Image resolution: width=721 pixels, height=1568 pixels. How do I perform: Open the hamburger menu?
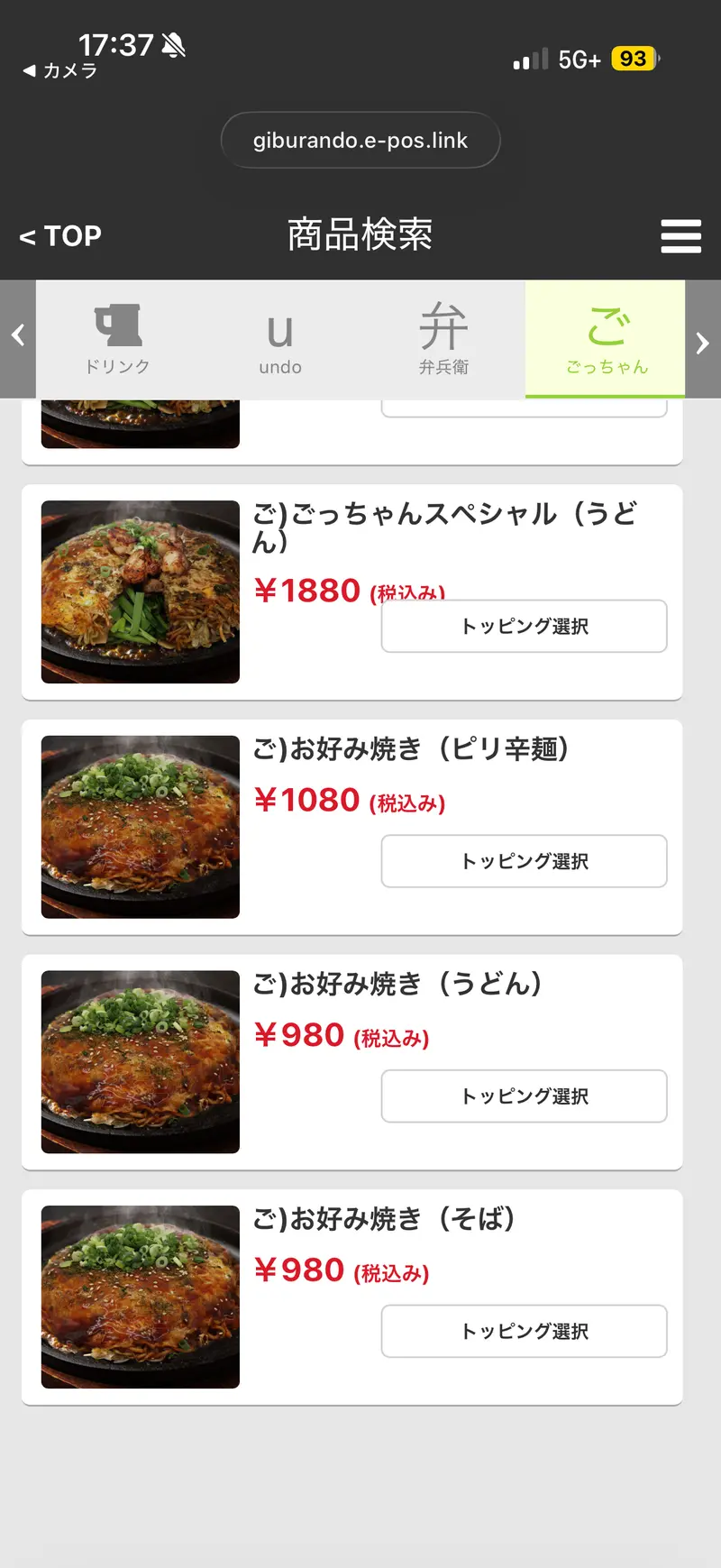[681, 236]
